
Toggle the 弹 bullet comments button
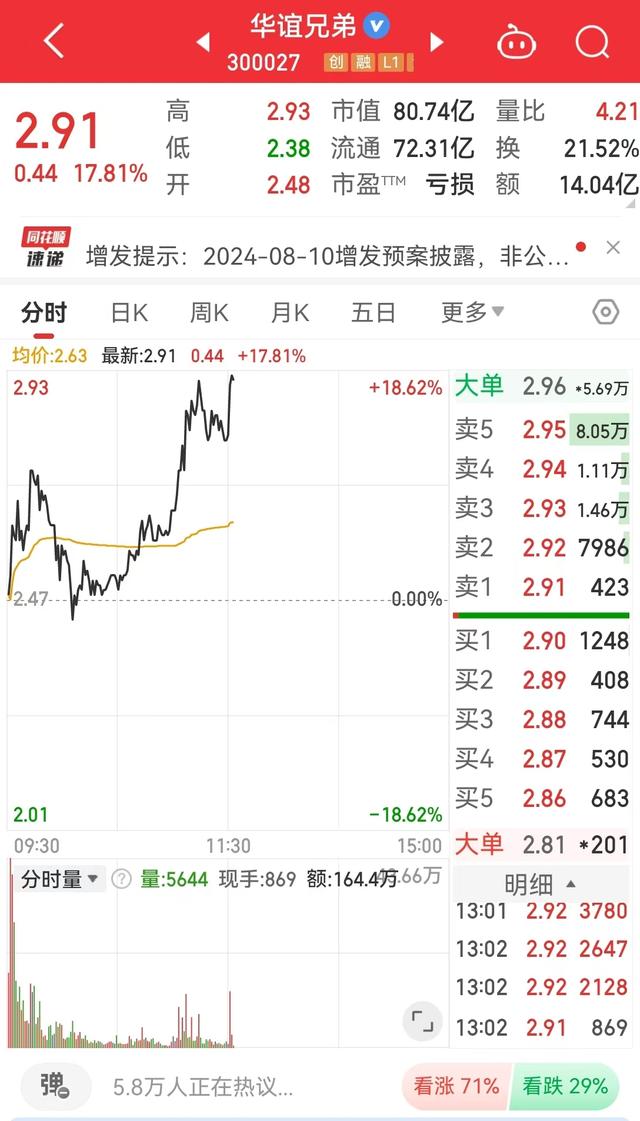pyautogui.click(x=55, y=1087)
